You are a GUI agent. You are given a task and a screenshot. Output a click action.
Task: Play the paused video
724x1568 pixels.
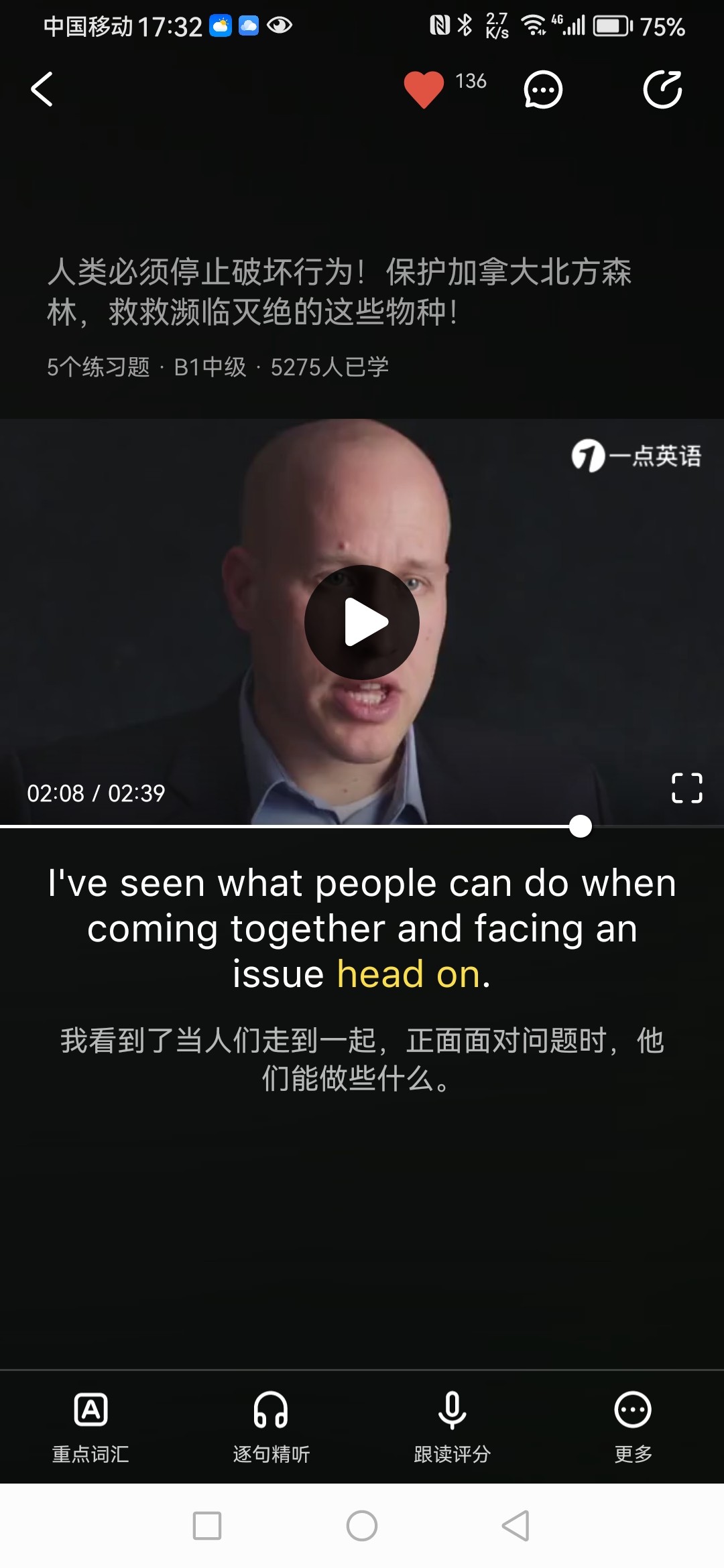coord(362,623)
